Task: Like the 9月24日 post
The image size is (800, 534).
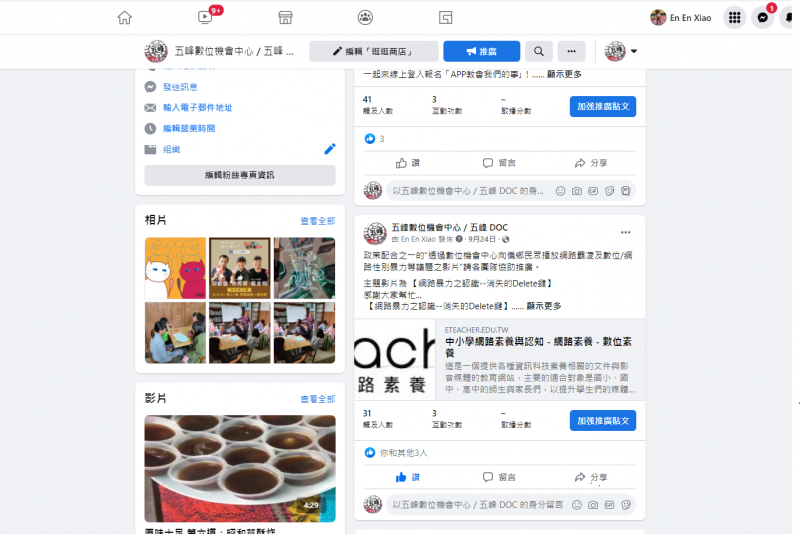Action: [x=407, y=477]
